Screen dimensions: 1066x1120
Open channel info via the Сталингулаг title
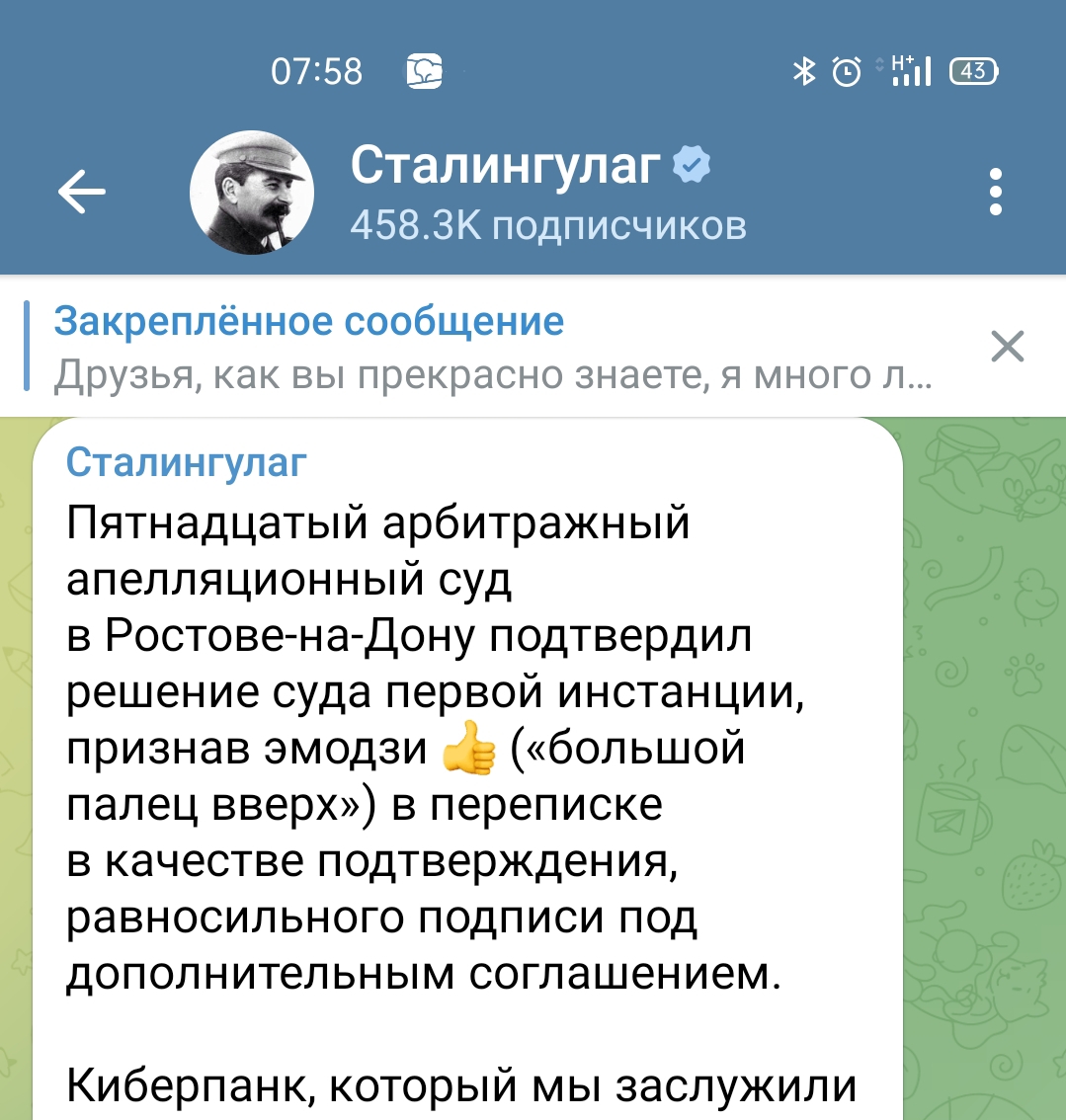(x=506, y=166)
